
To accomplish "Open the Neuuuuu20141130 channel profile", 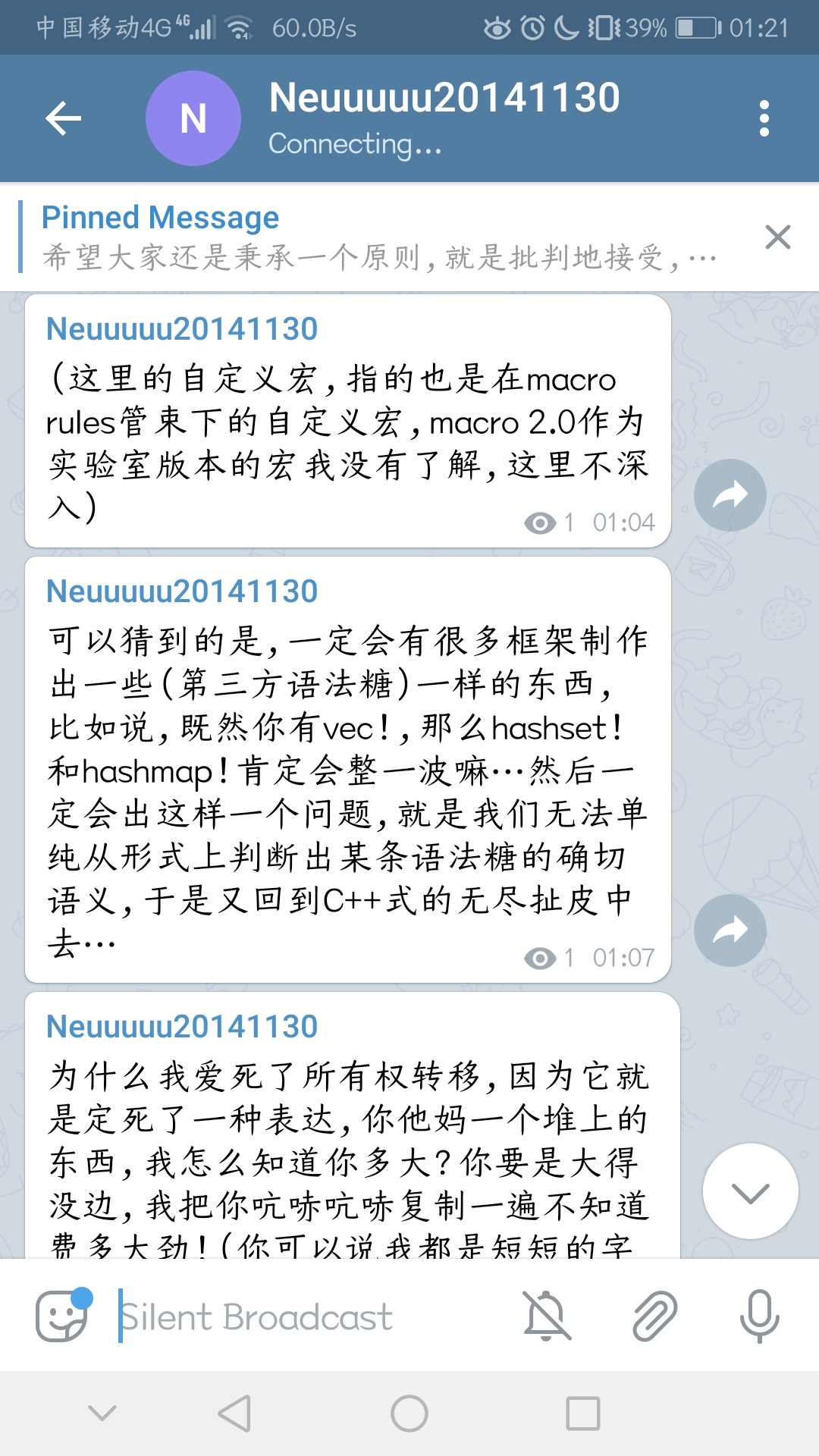I will click(x=444, y=118).
